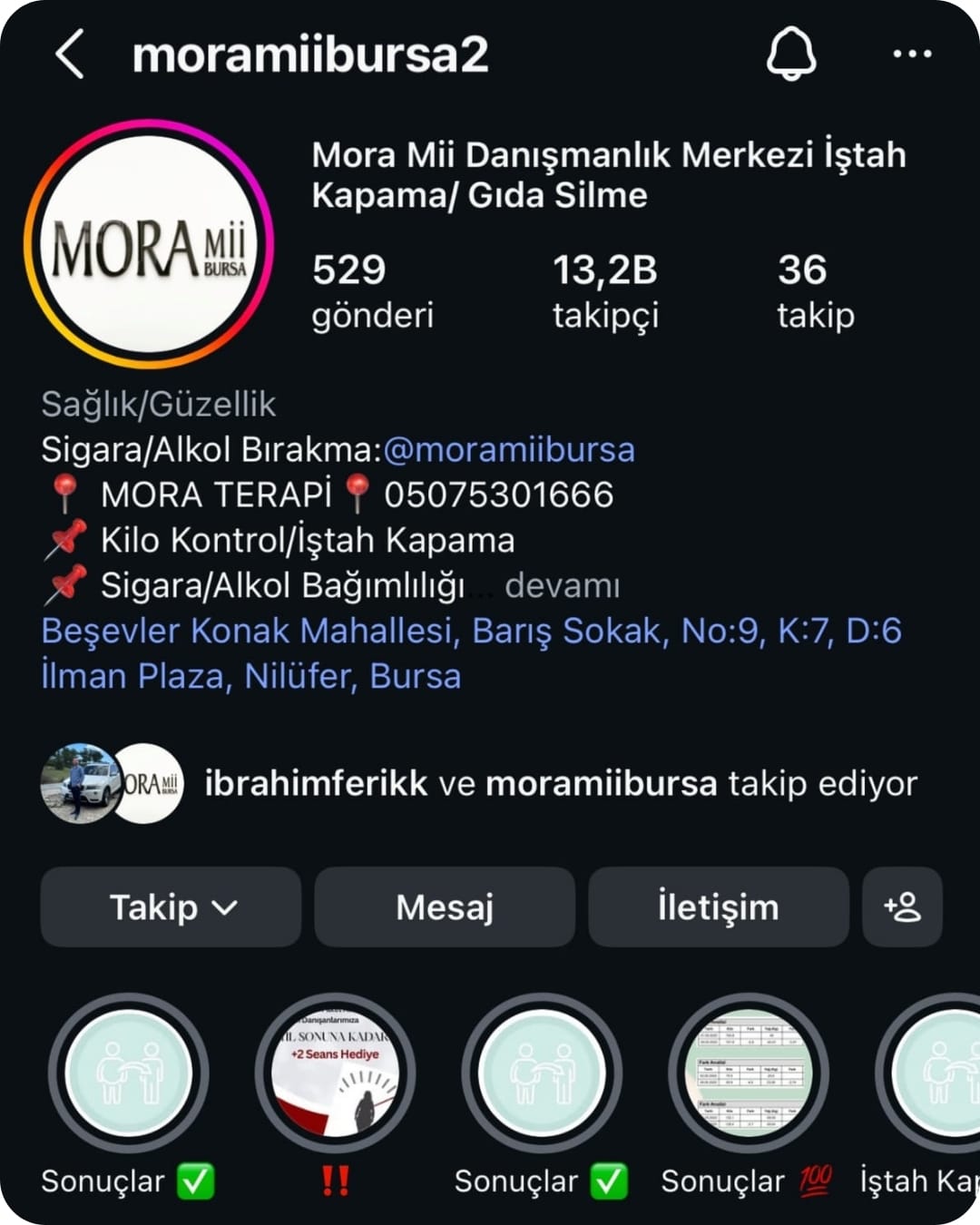Show suggested accounts with add-person icon

tap(902, 907)
